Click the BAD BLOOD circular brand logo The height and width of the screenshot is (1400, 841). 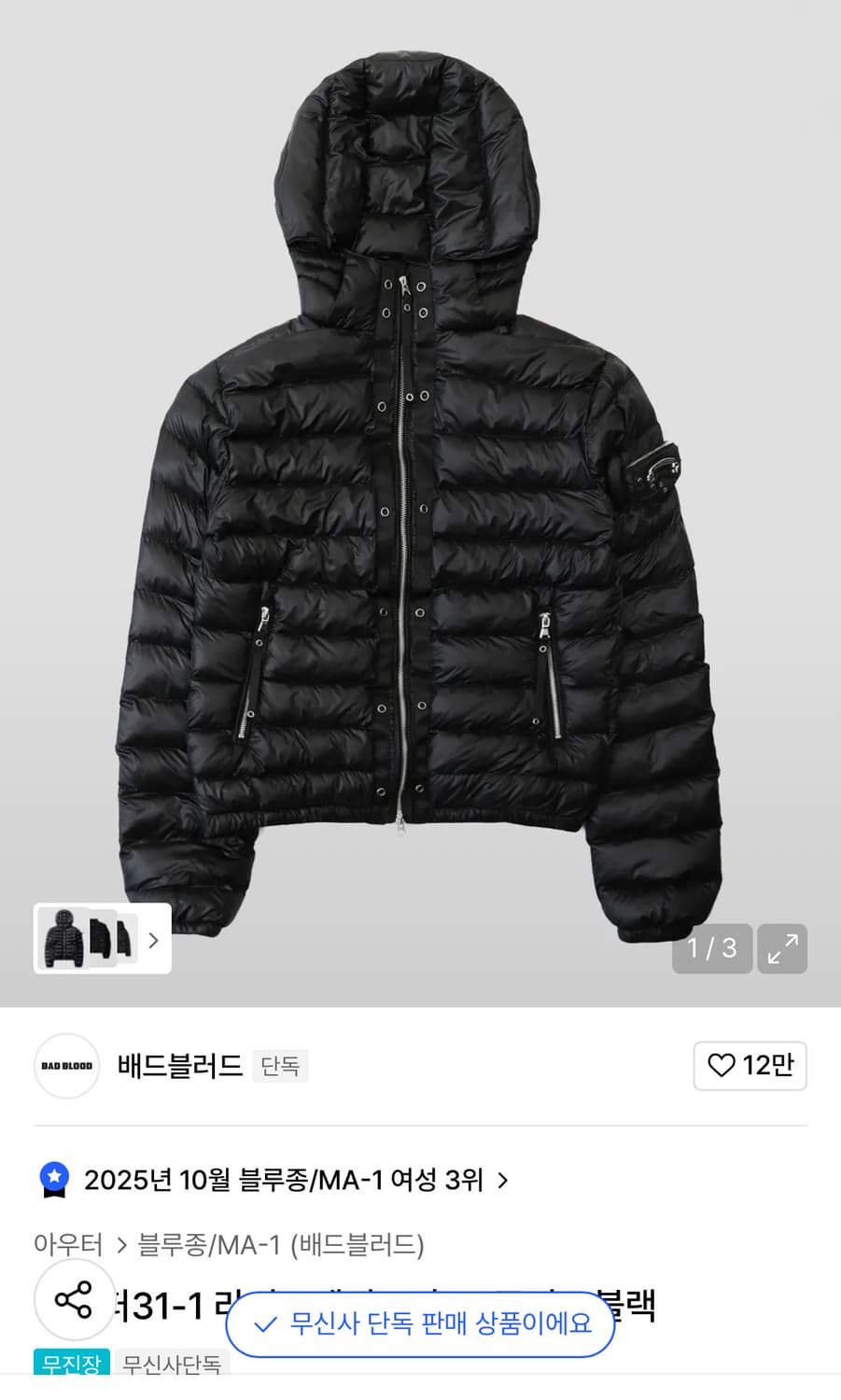[66, 1066]
